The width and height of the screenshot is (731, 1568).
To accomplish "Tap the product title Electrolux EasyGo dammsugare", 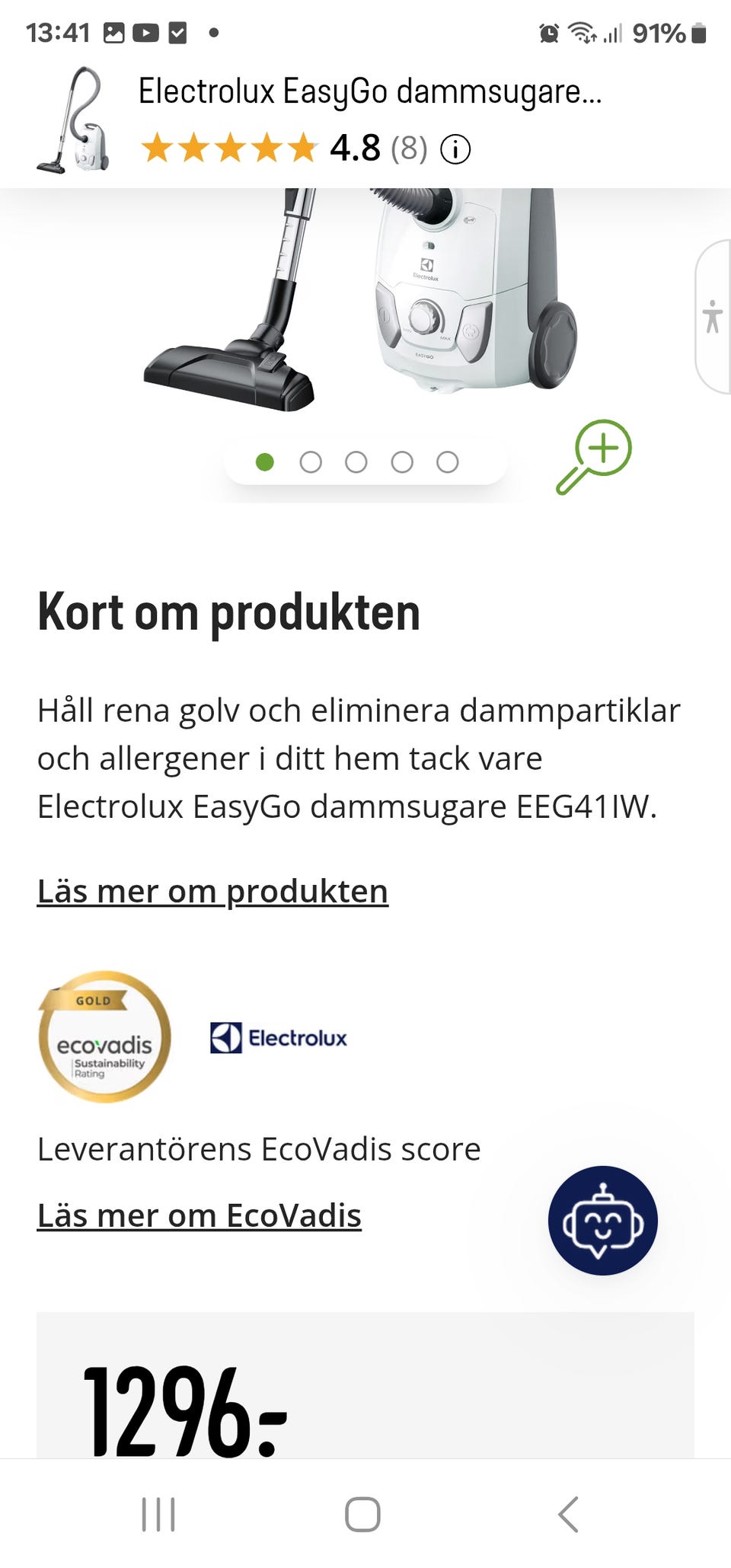I will click(371, 93).
